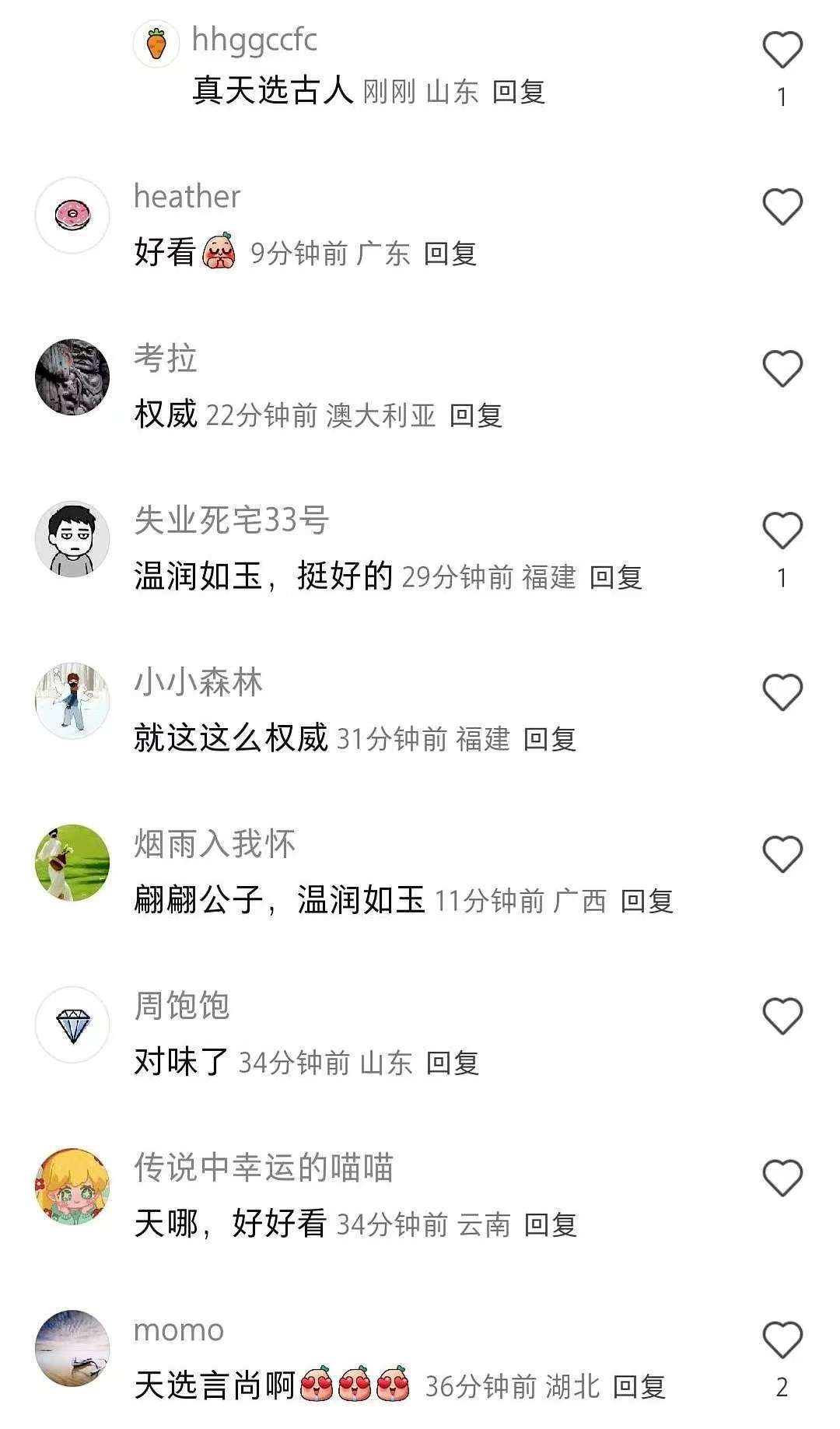Like hhggccfc's comment
The image size is (840, 1429).
coord(782,51)
